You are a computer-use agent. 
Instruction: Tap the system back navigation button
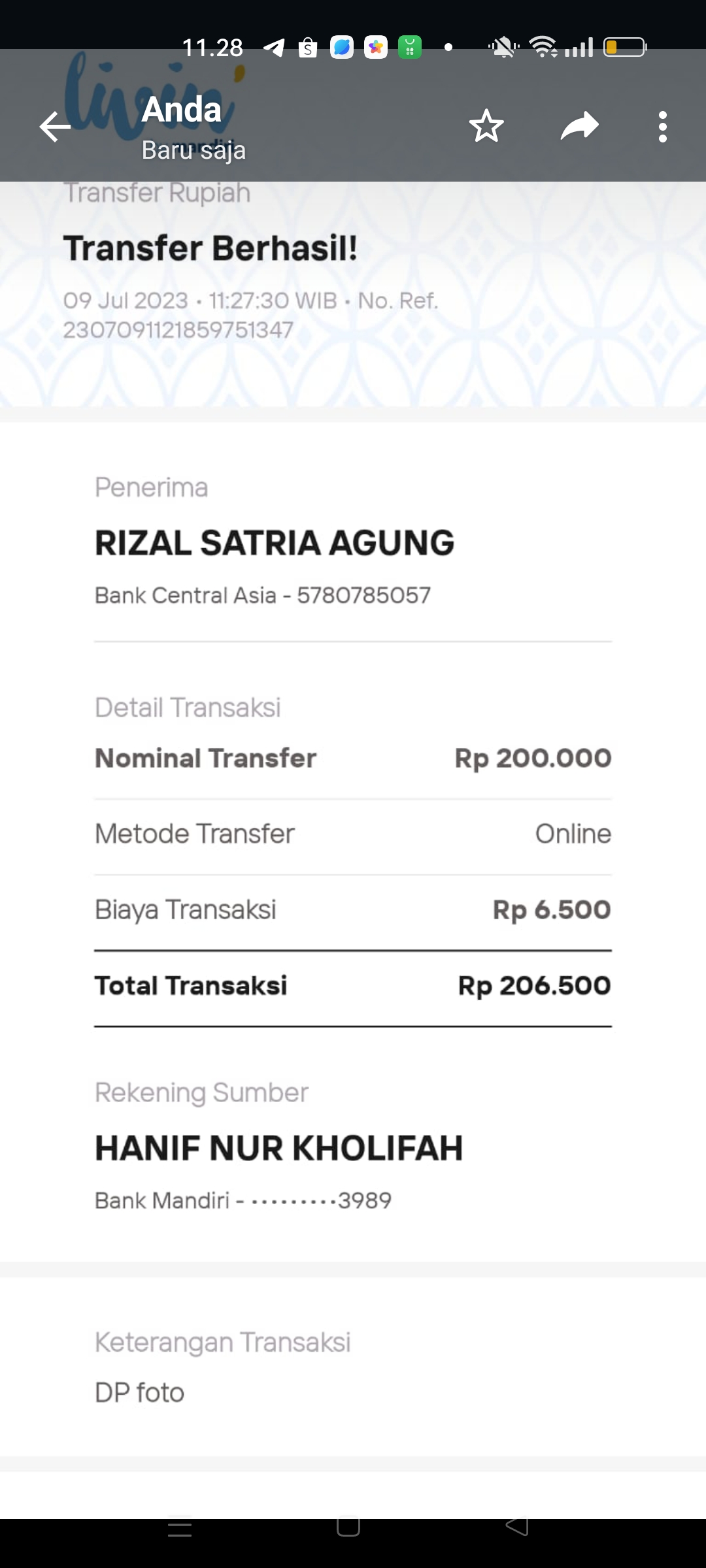coord(517,1526)
